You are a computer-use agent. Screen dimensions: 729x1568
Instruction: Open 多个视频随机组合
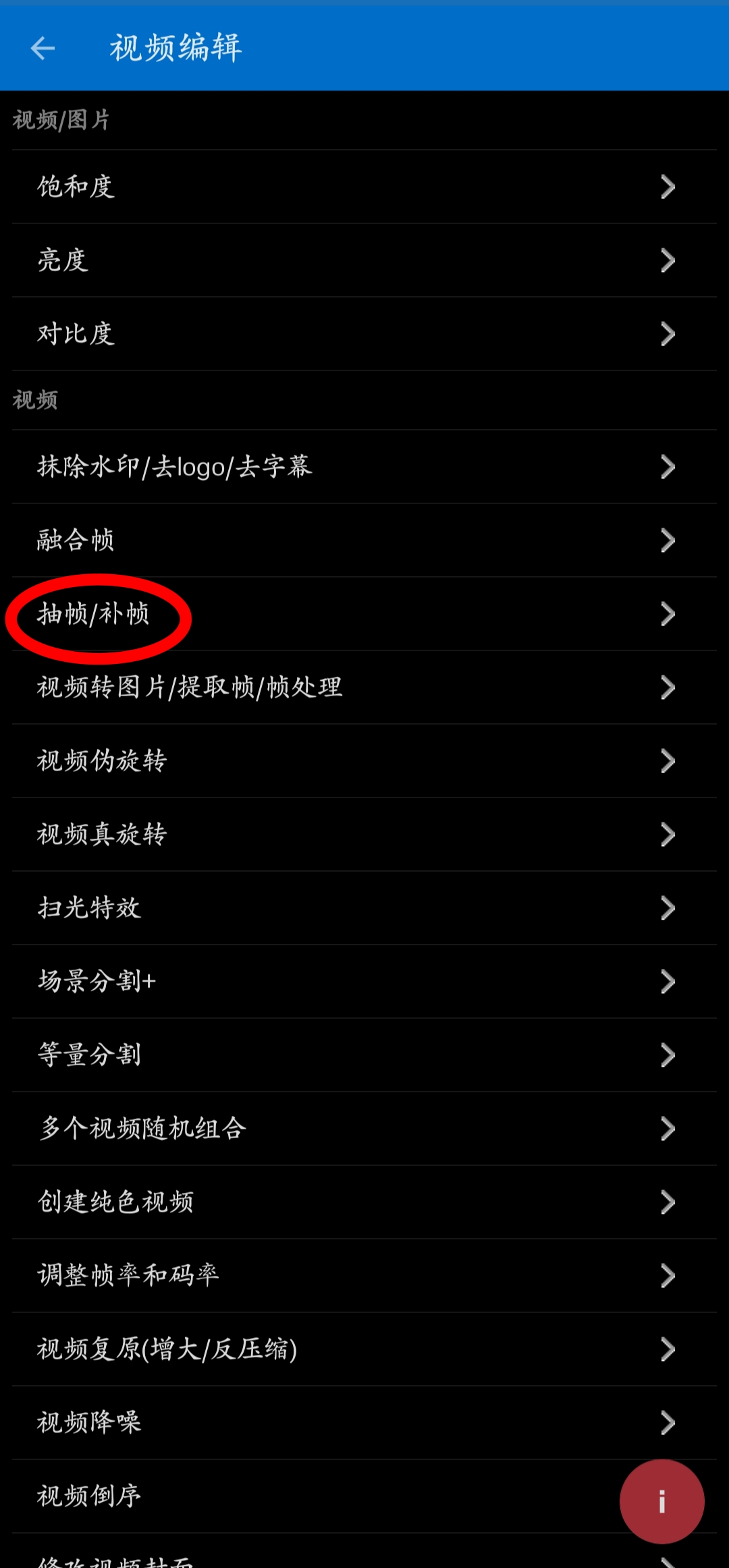pyautogui.click(x=364, y=1129)
